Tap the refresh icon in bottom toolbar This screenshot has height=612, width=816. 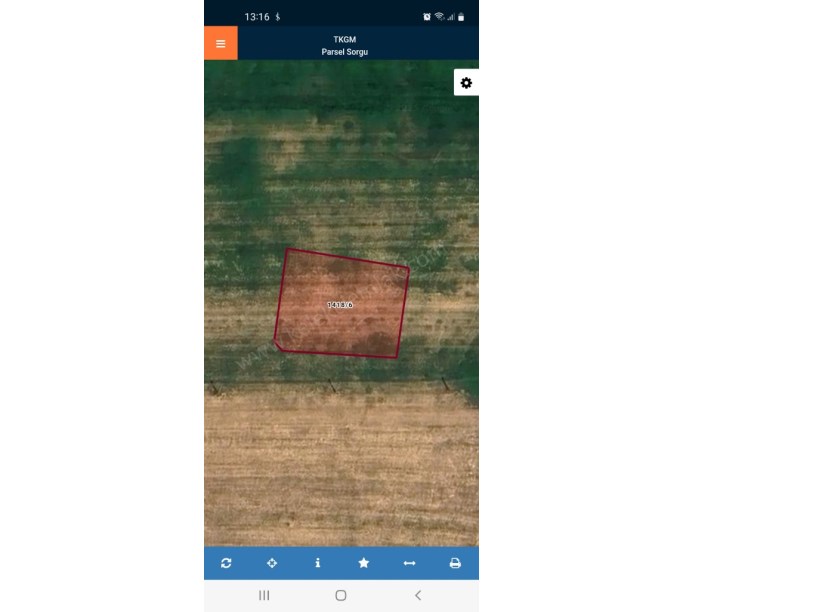(226, 563)
